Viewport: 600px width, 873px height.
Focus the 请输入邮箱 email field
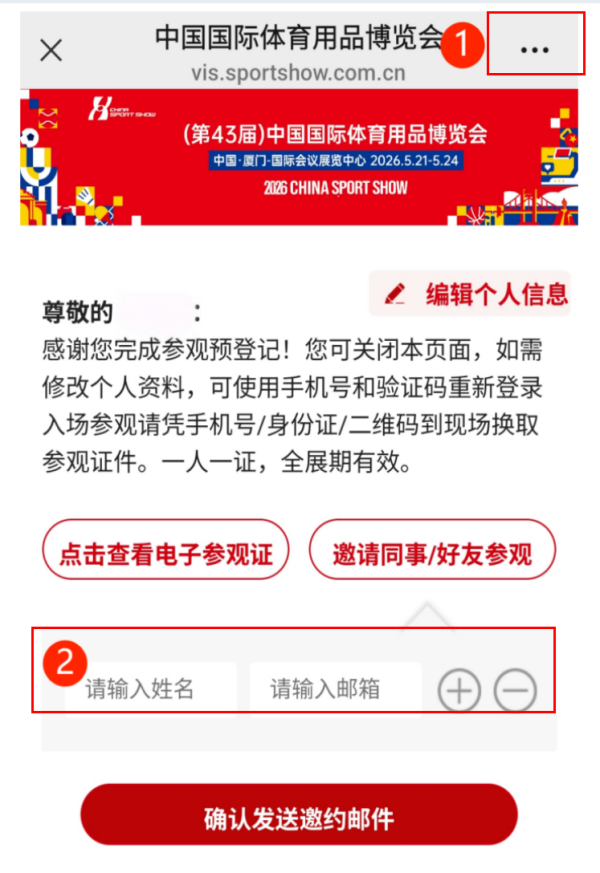(x=336, y=689)
